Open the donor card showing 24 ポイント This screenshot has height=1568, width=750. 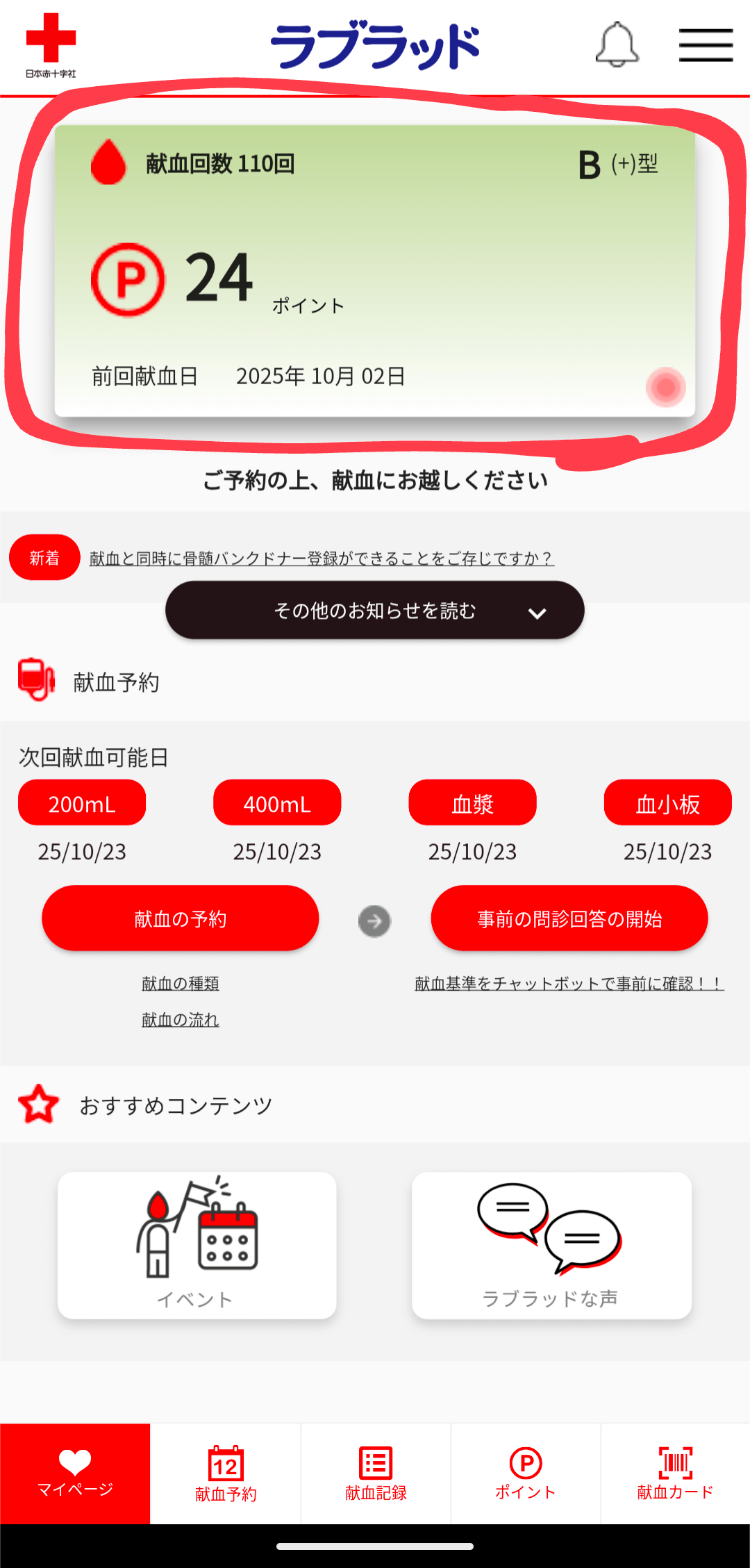tap(375, 271)
